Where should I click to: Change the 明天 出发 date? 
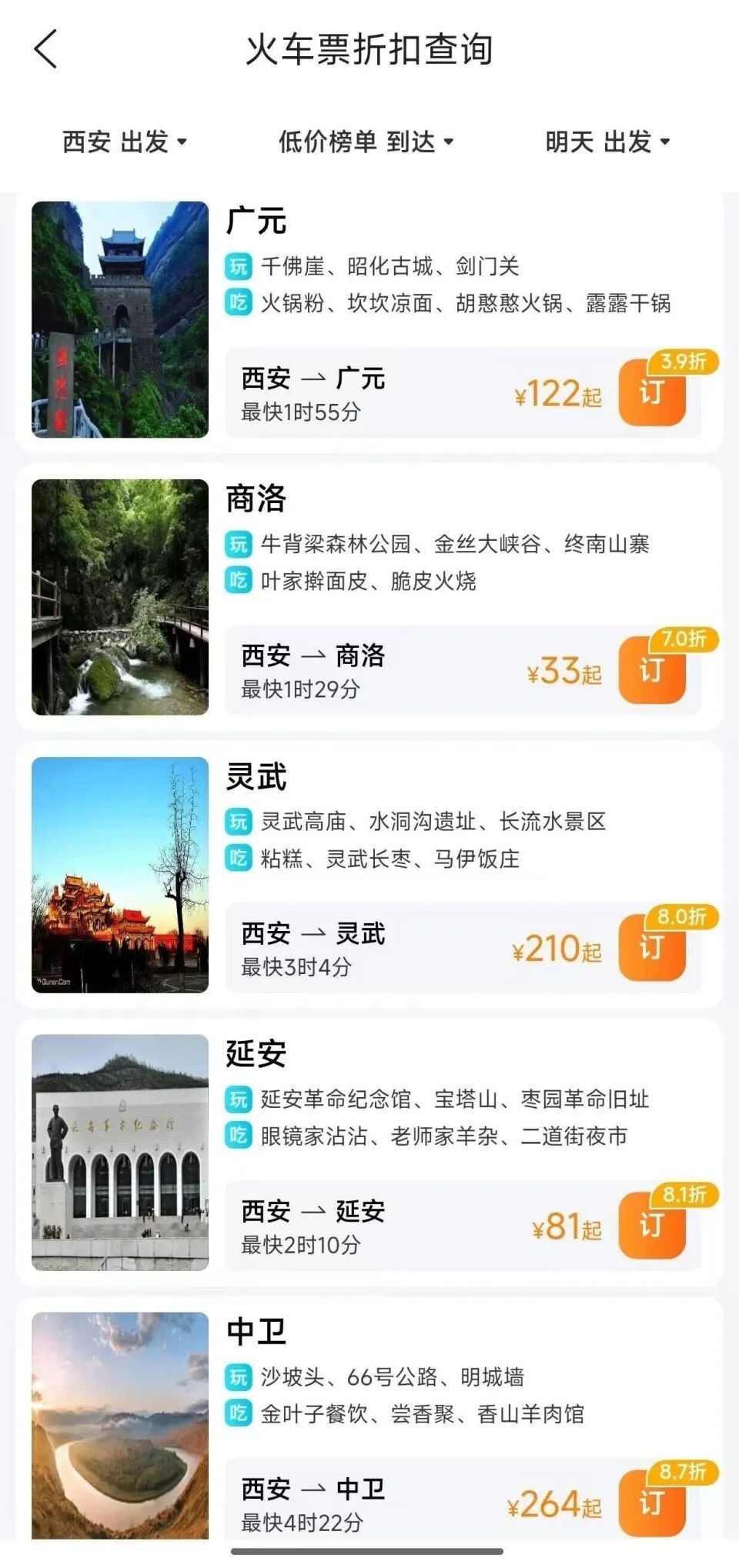click(x=607, y=142)
